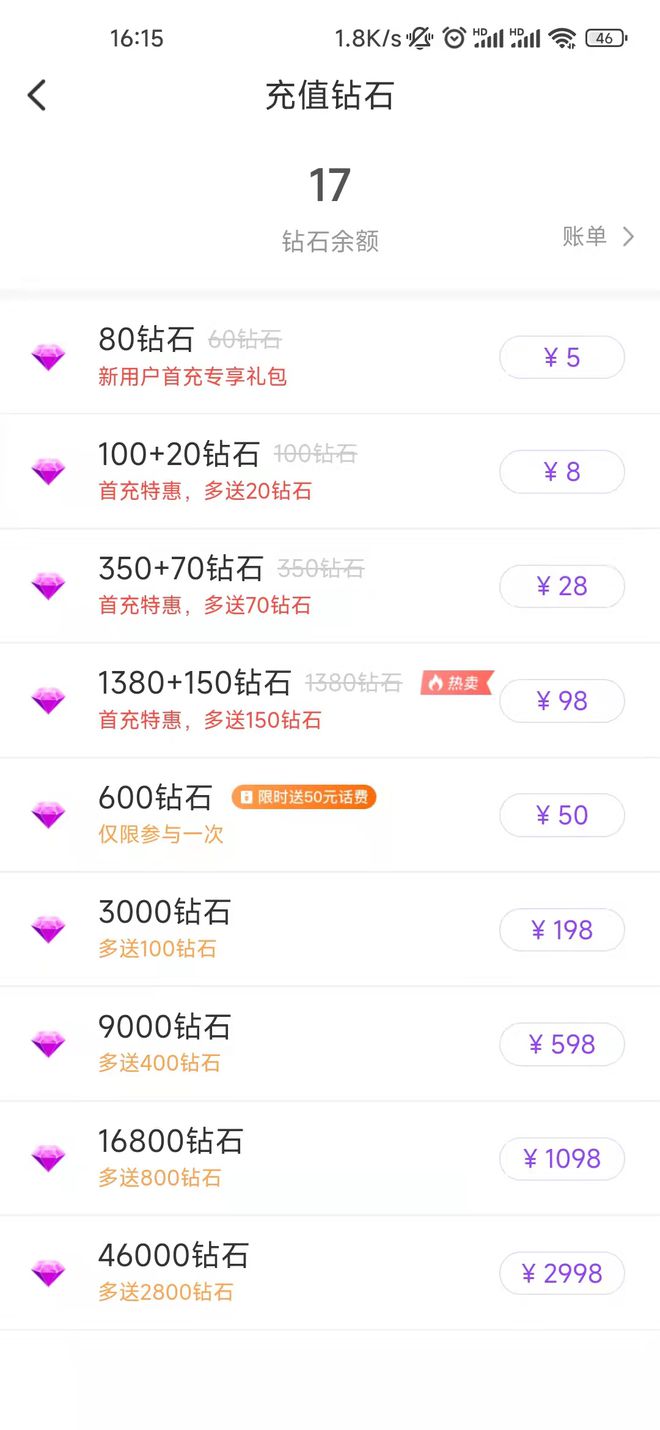Choose the ¥50 package for 600钻石
The height and width of the screenshot is (1430, 660).
[x=562, y=815]
